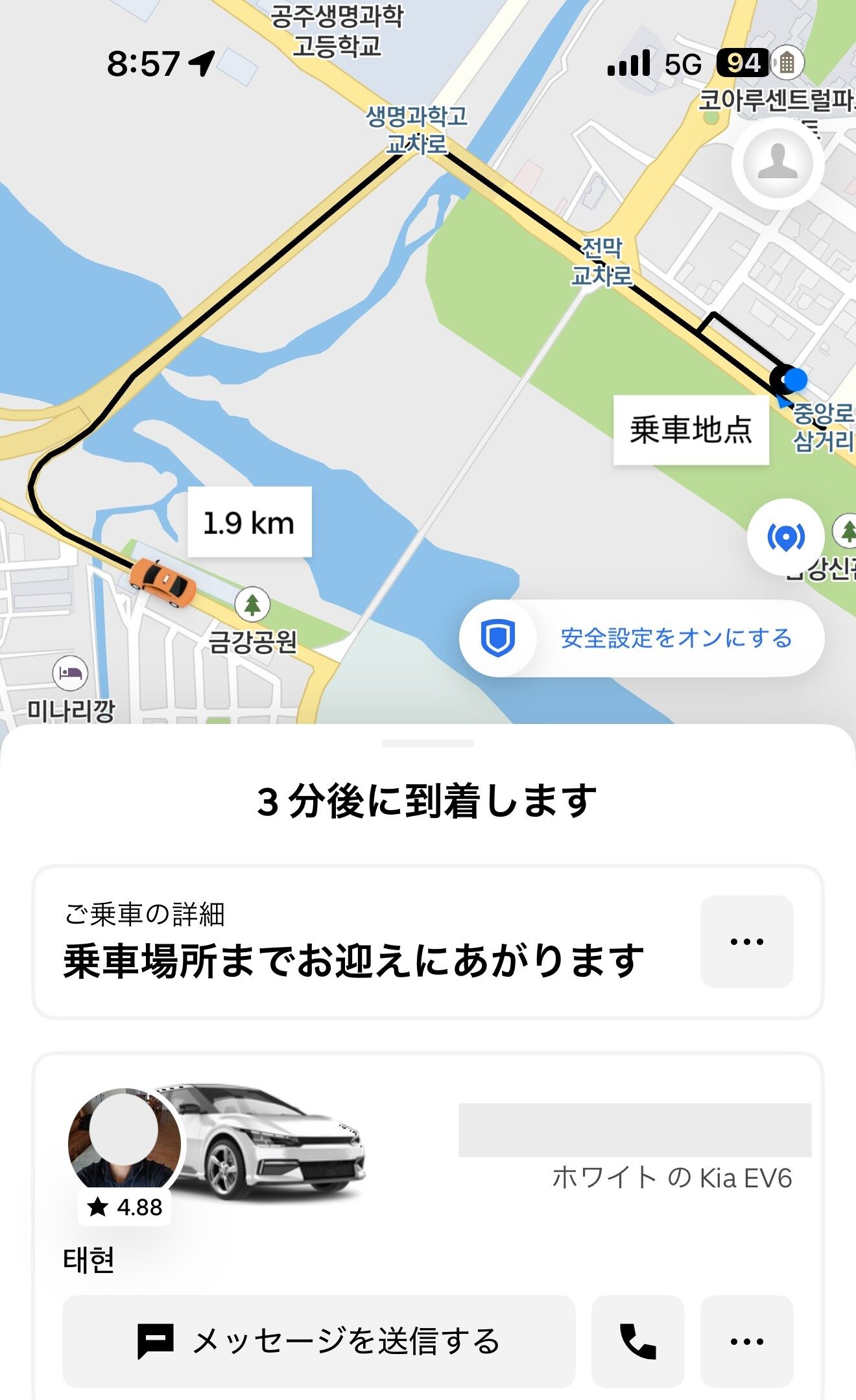Tap the 乗車地点 pickup label on map
Image resolution: width=856 pixels, height=1400 pixels.
691,430
